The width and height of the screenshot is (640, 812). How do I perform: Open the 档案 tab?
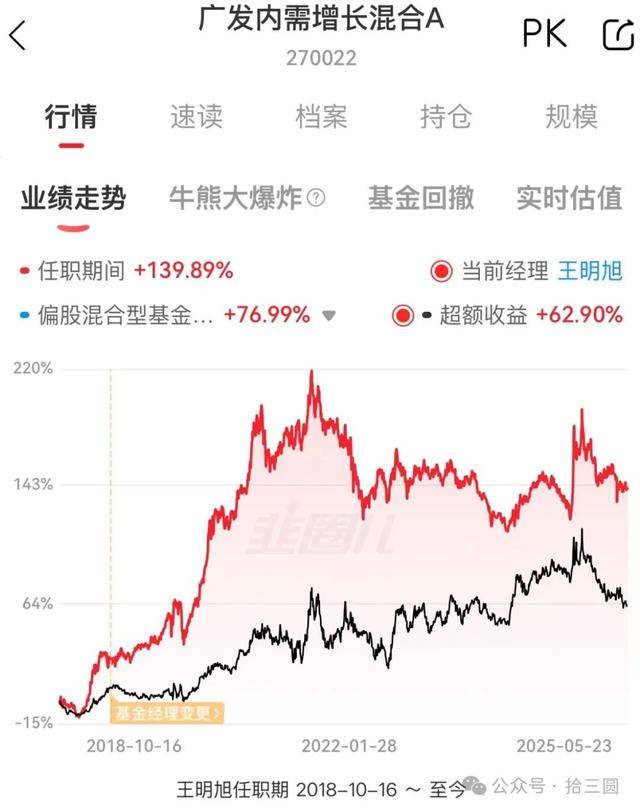click(x=321, y=117)
